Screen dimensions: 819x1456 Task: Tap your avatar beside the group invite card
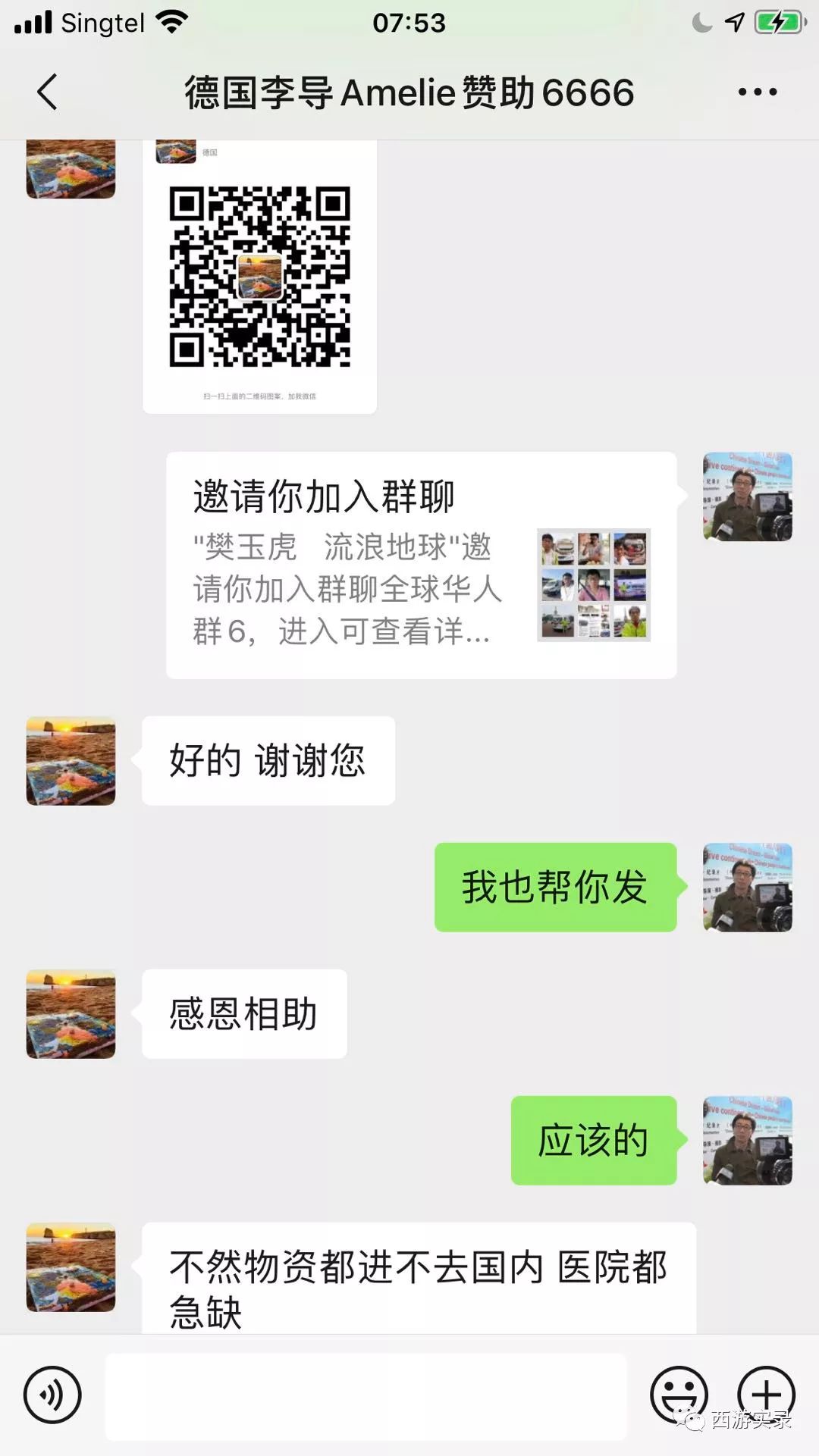tap(748, 493)
